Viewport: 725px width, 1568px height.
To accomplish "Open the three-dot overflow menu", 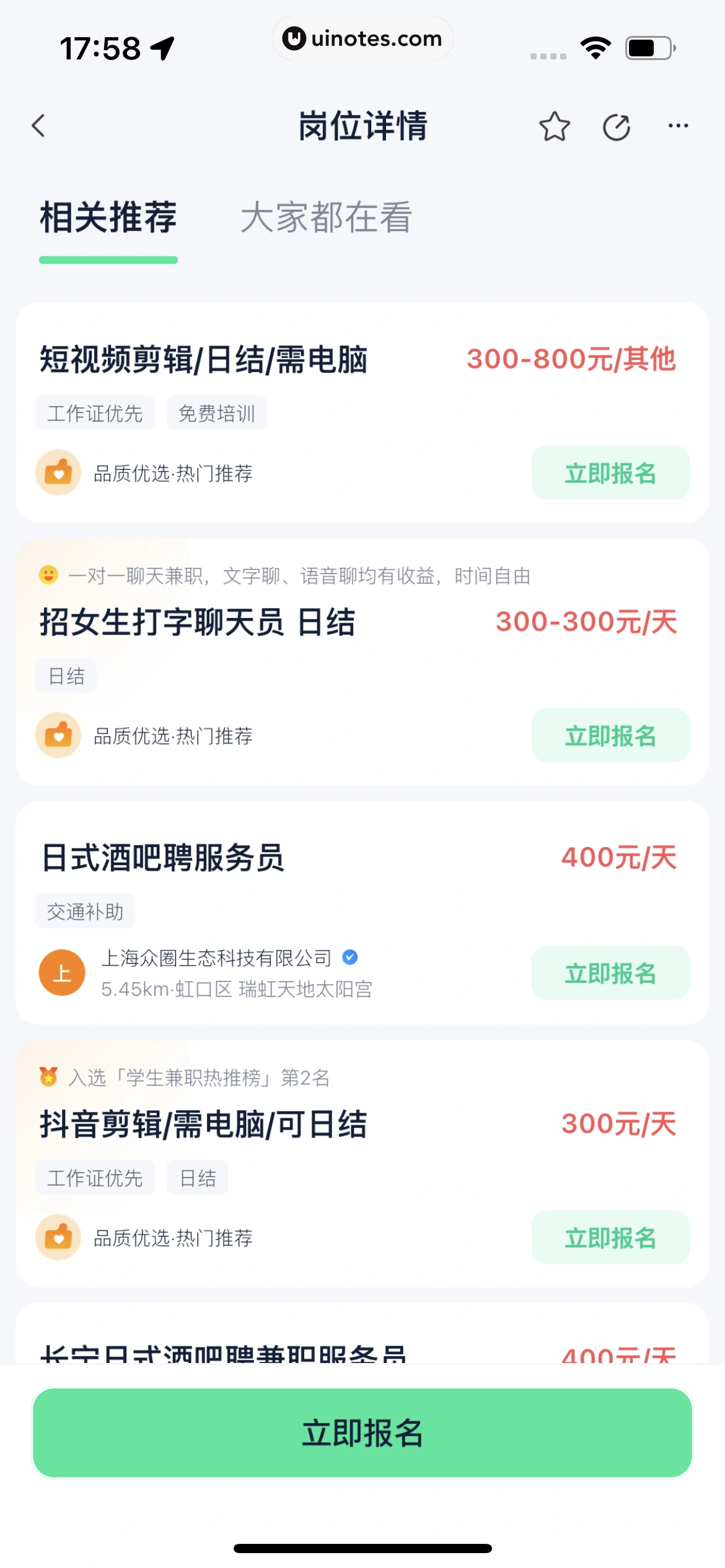I will click(678, 126).
